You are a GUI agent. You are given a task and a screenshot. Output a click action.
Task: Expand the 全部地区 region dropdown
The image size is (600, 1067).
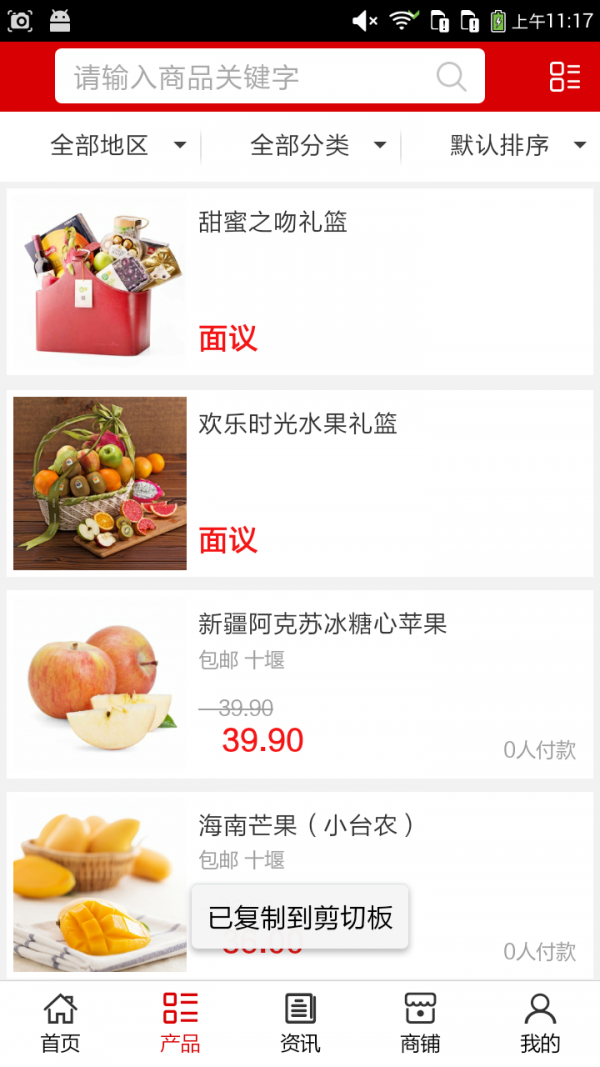click(x=118, y=146)
